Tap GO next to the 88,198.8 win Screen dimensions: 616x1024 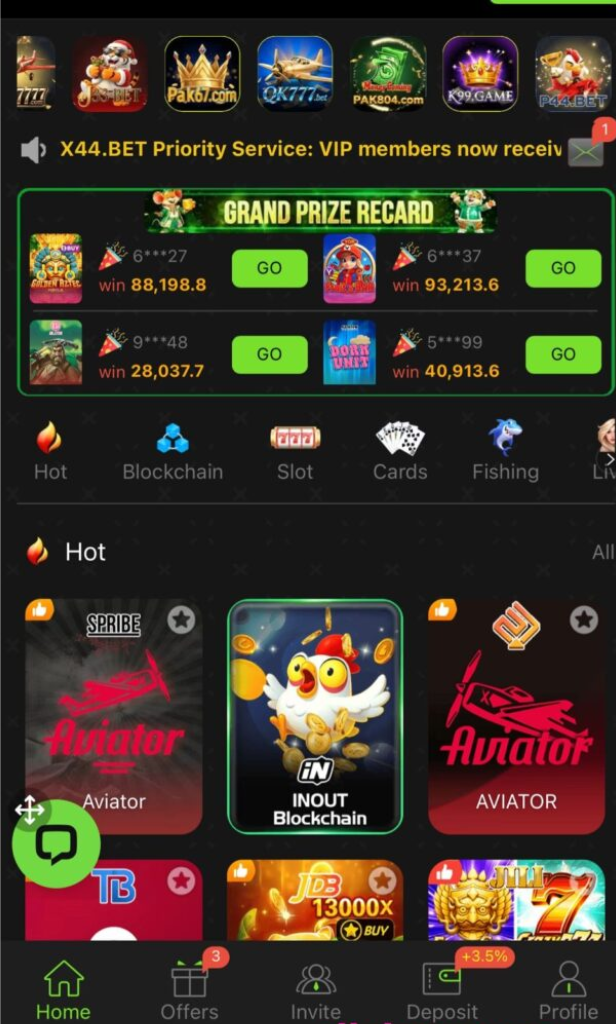point(269,268)
